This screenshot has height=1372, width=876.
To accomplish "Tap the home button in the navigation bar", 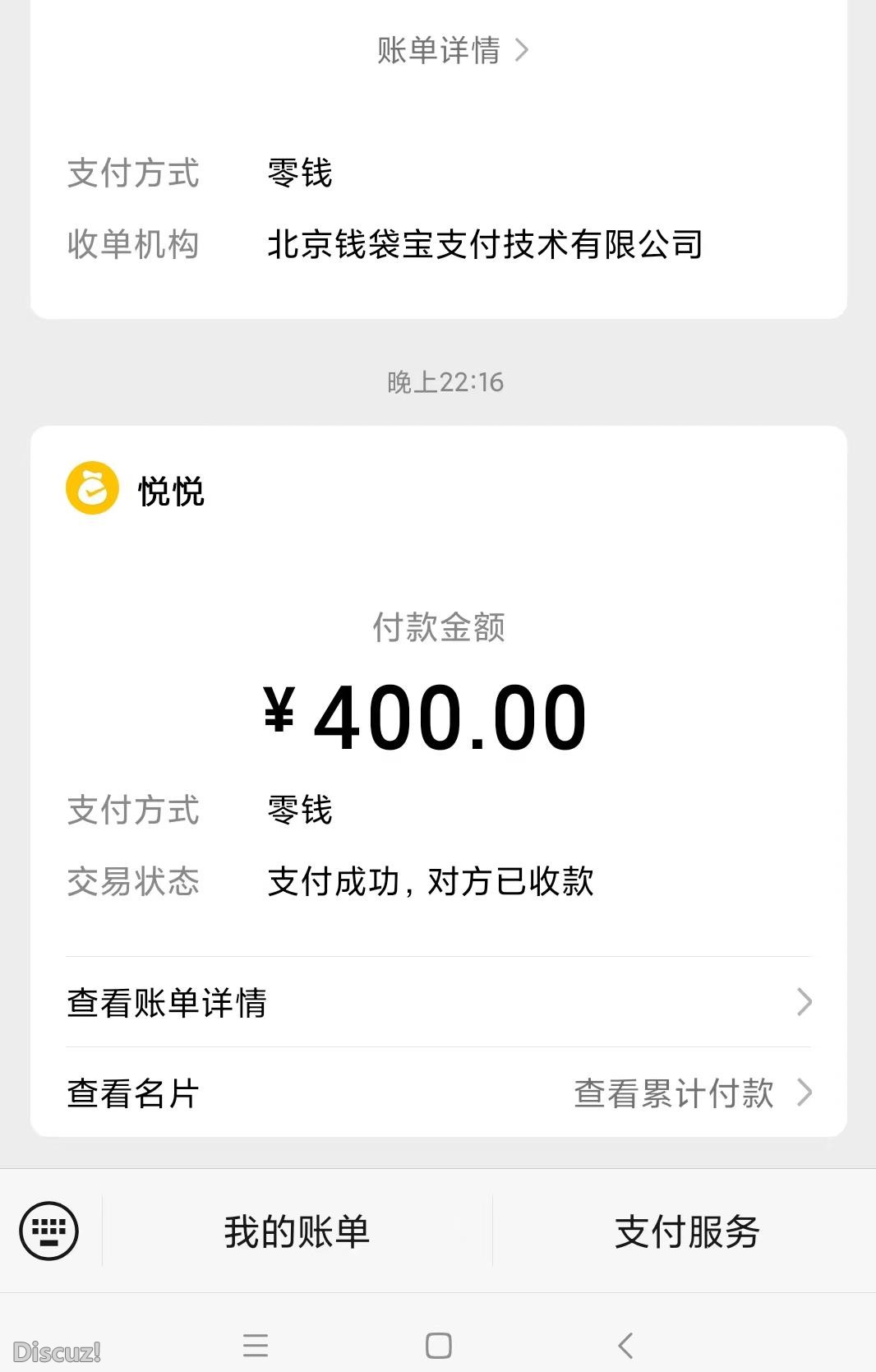I will [x=436, y=1347].
